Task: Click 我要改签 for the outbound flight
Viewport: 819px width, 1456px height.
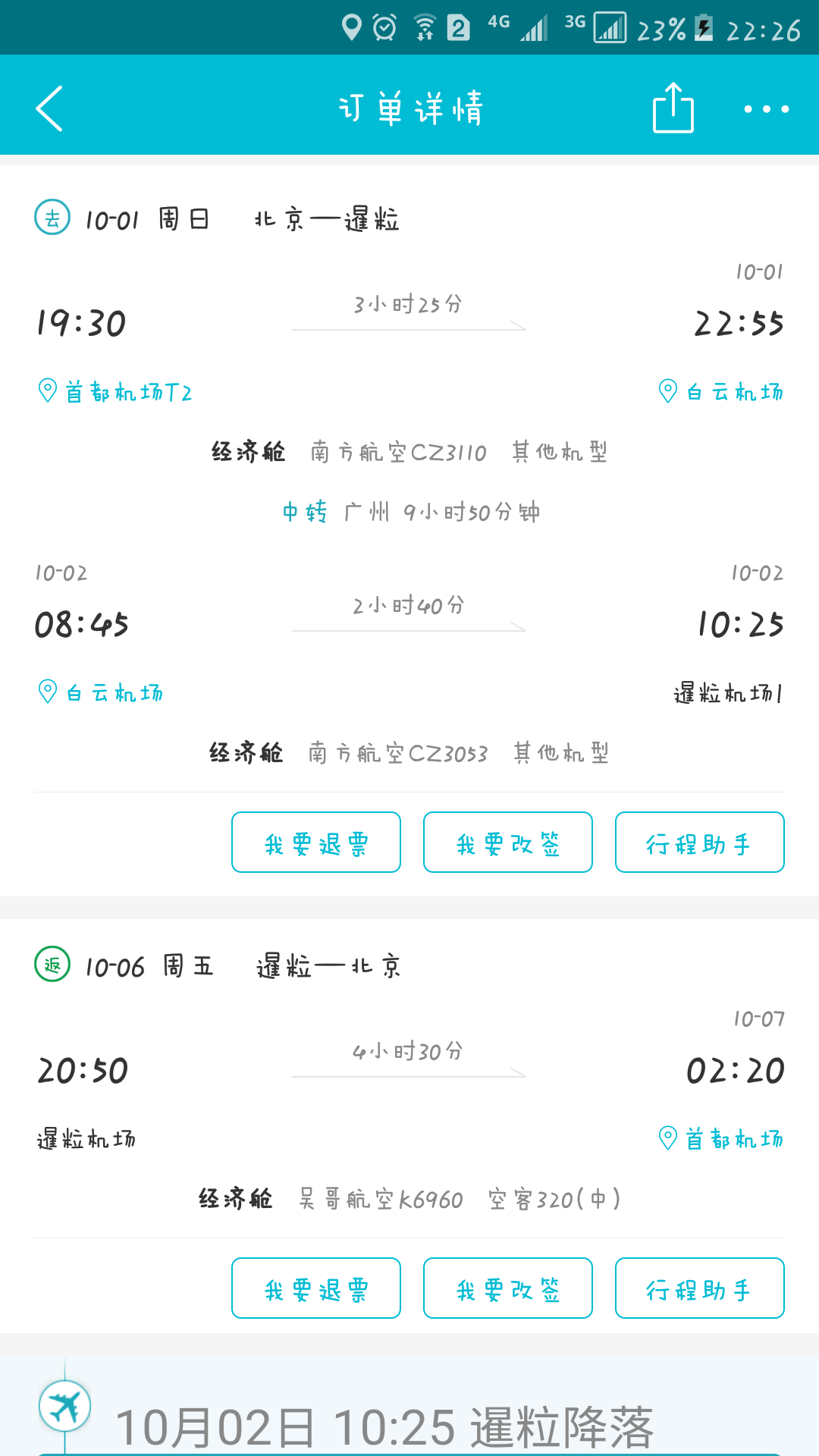Action: coord(507,842)
